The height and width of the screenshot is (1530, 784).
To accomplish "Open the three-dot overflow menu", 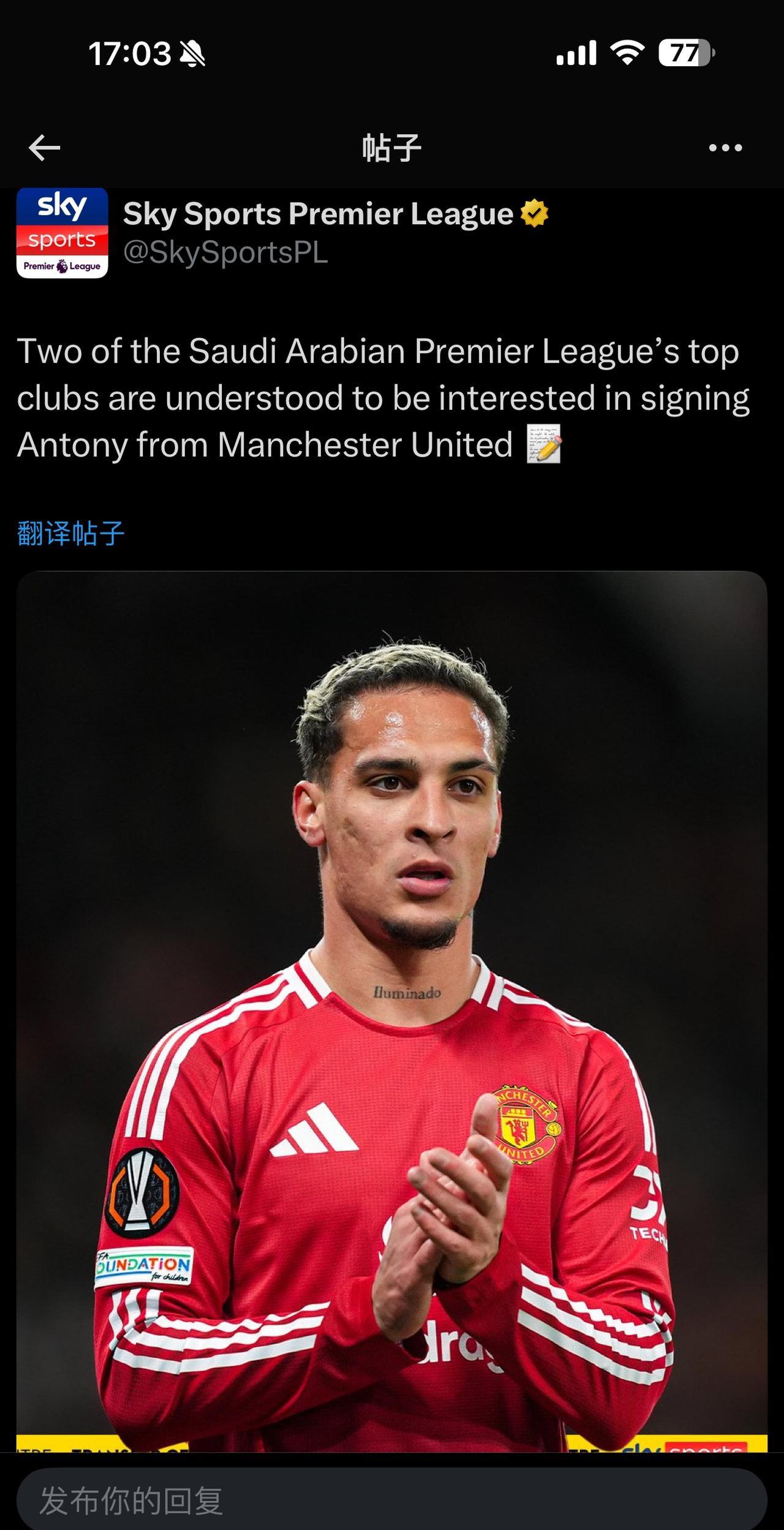I will point(725,148).
